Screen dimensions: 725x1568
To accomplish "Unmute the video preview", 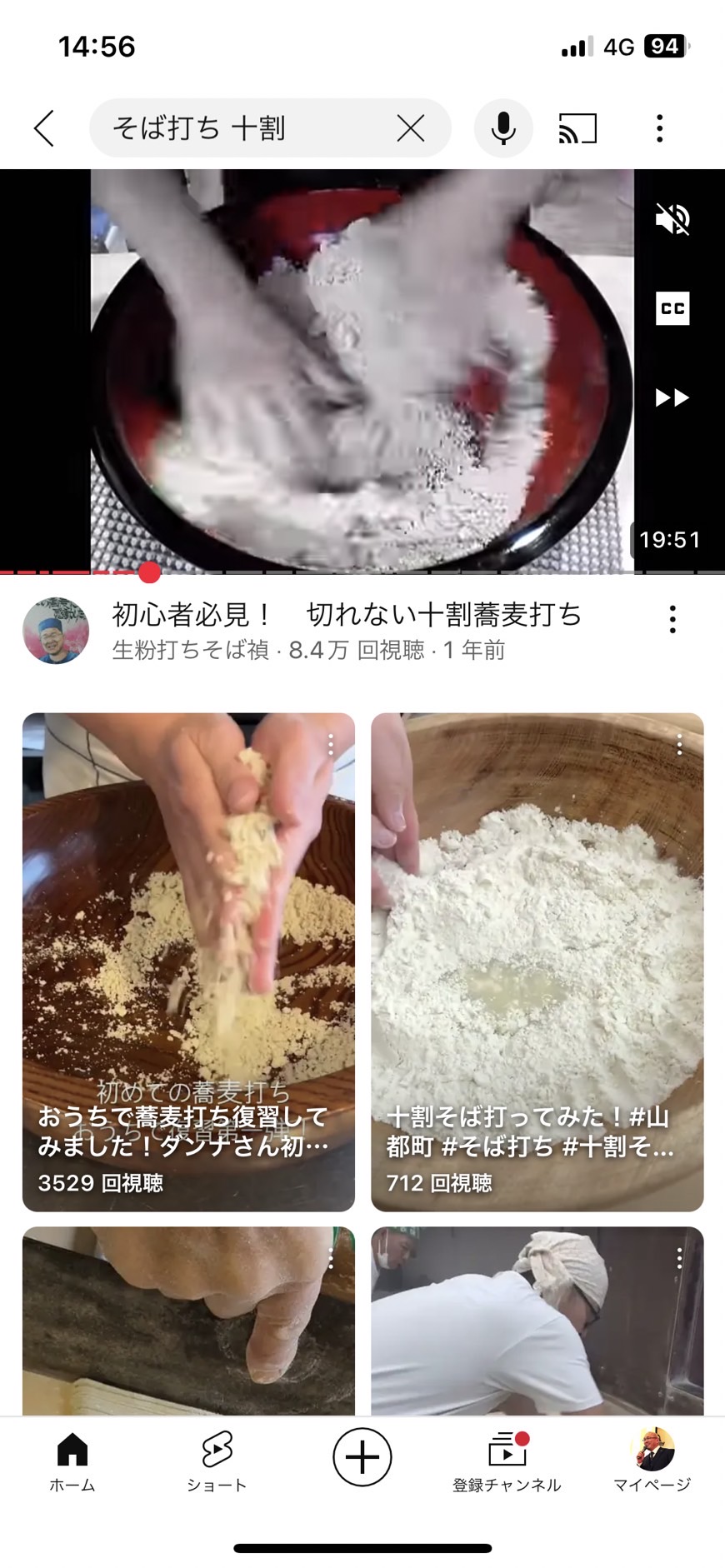I will pos(672,220).
